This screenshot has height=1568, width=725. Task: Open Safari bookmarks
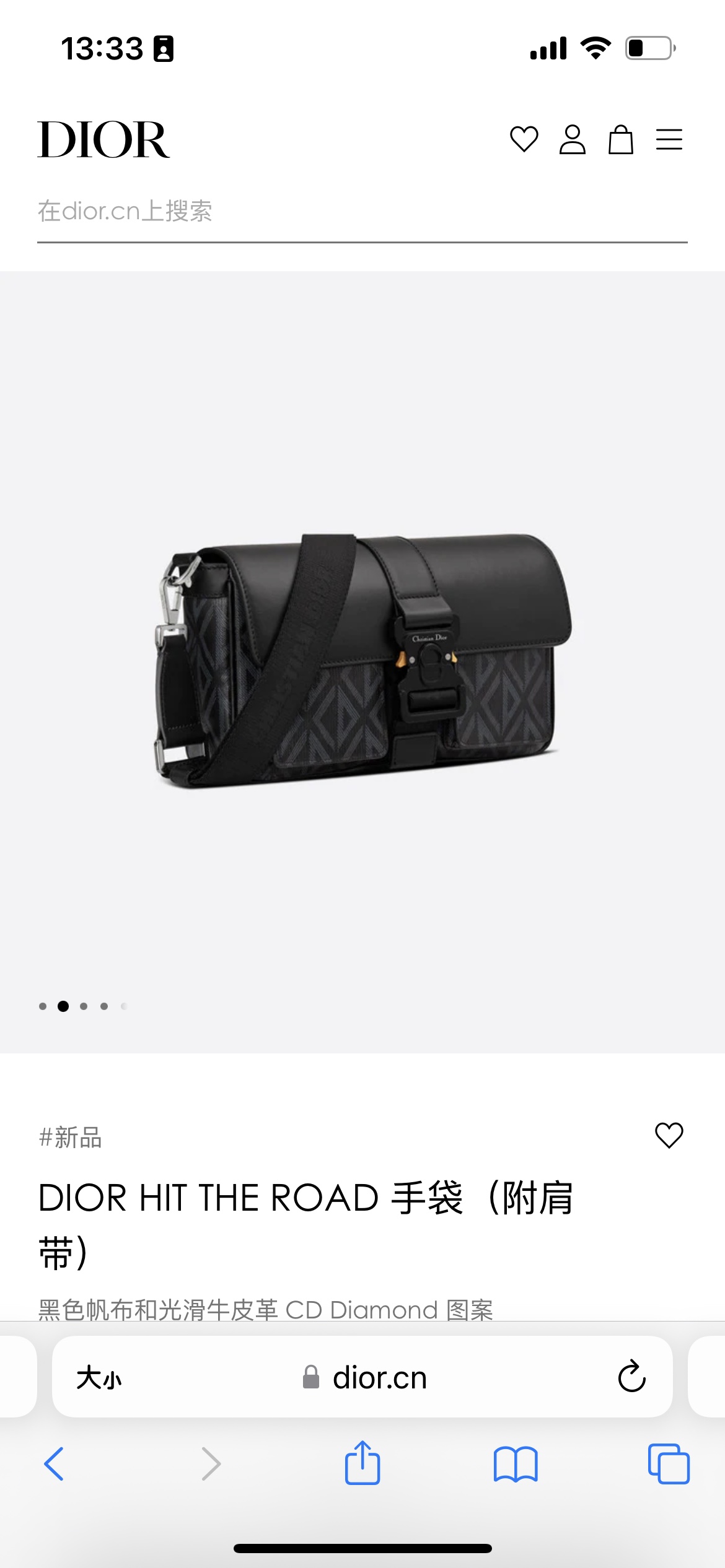pyautogui.click(x=516, y=1464)
